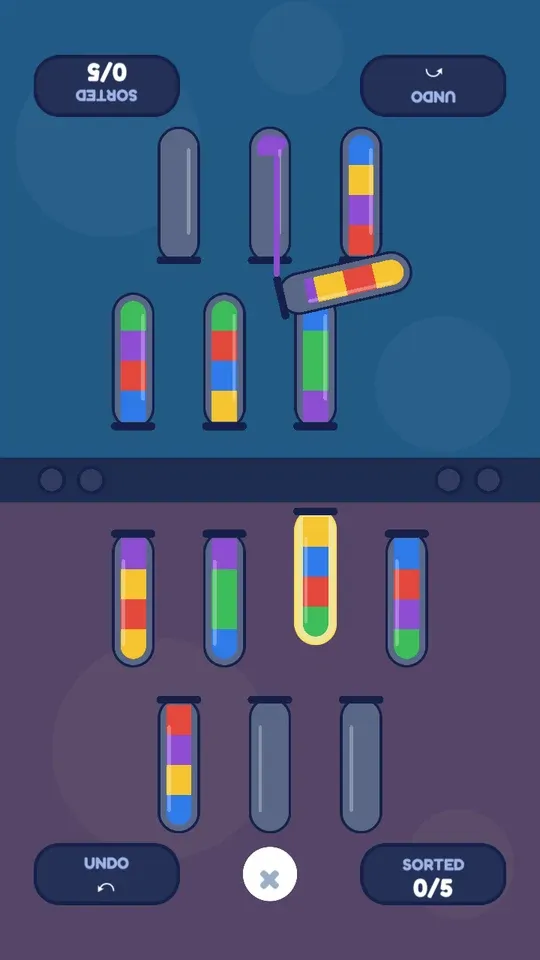
Task: Select the highlighted yellow-topped tube
Action: point(315,577)
